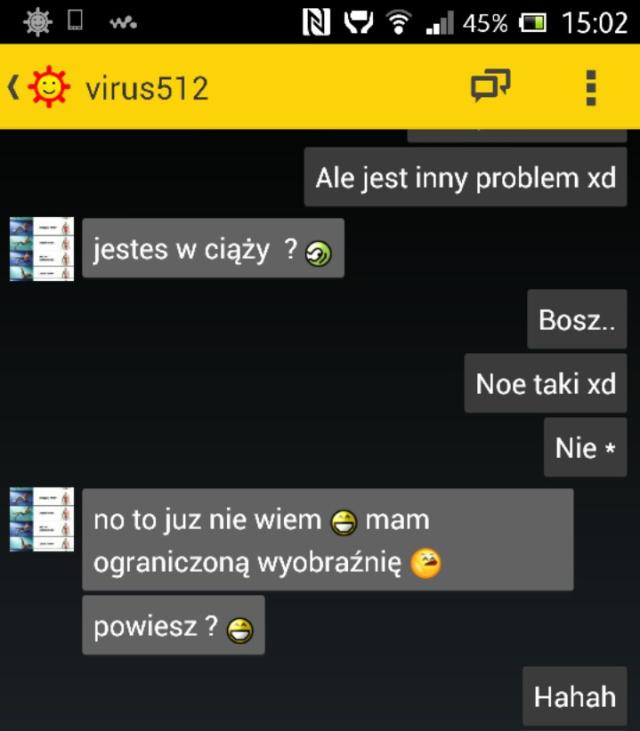The image size is (640, 731).
Task: Tap avatar beside 'jestes w ciąży ?' message
Action: click(x=42, y=248)
